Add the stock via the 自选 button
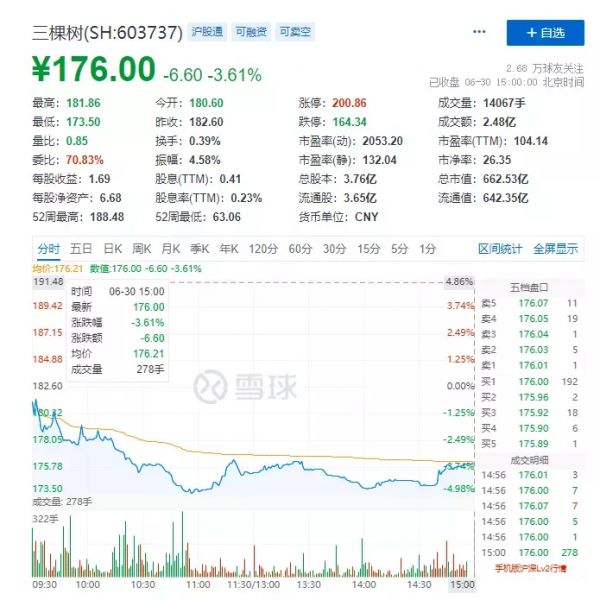This screenshot has height=600, width=600. tap(545, 32)
